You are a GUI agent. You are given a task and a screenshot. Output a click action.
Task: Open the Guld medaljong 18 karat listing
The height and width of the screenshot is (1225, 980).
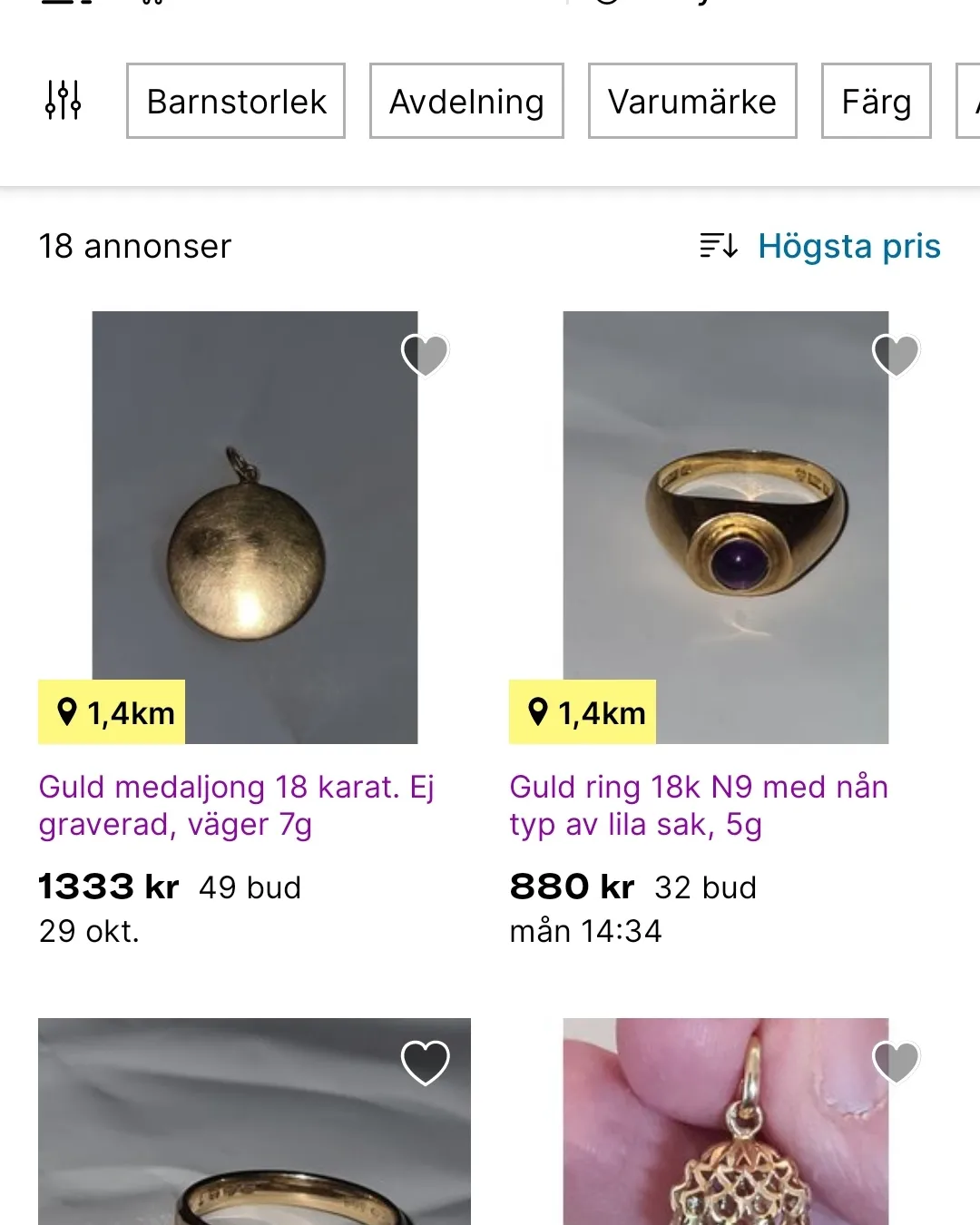[x=236, y=805]
